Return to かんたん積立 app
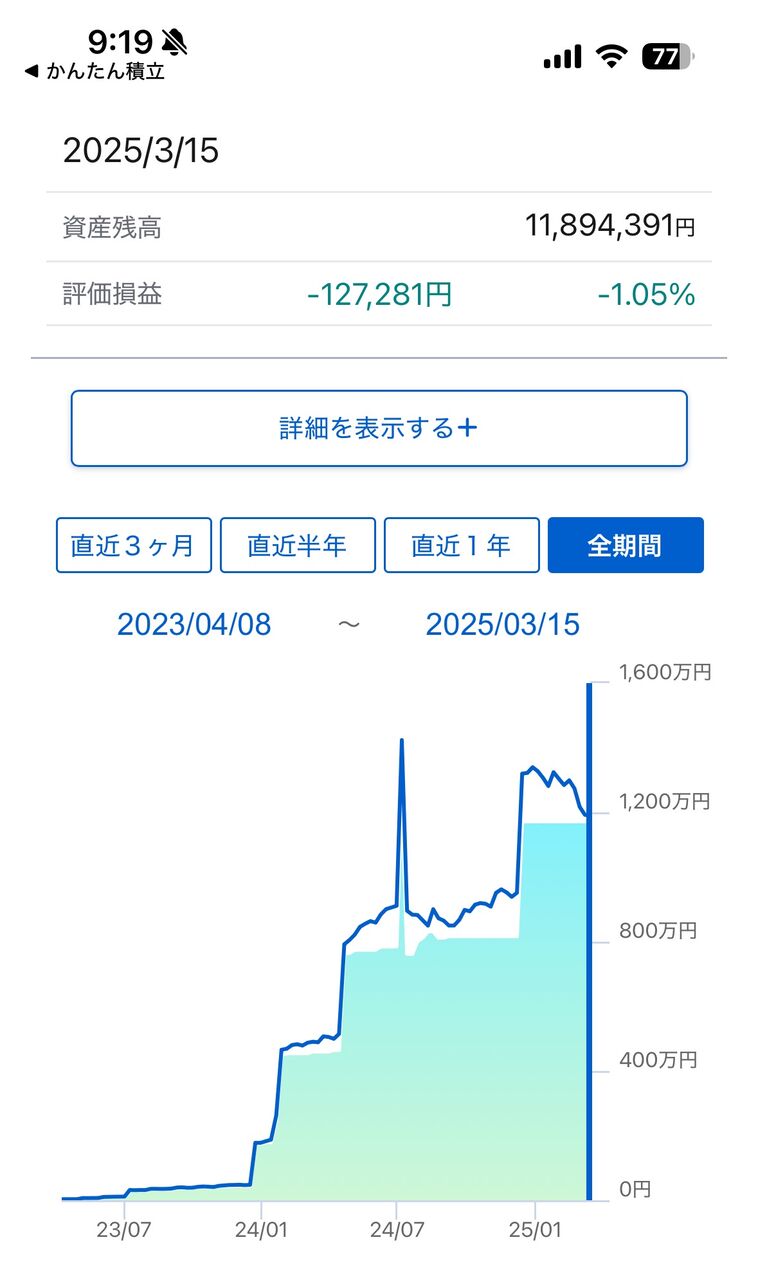The height and width of the screenshot is (1280, 758). [94, 72]
